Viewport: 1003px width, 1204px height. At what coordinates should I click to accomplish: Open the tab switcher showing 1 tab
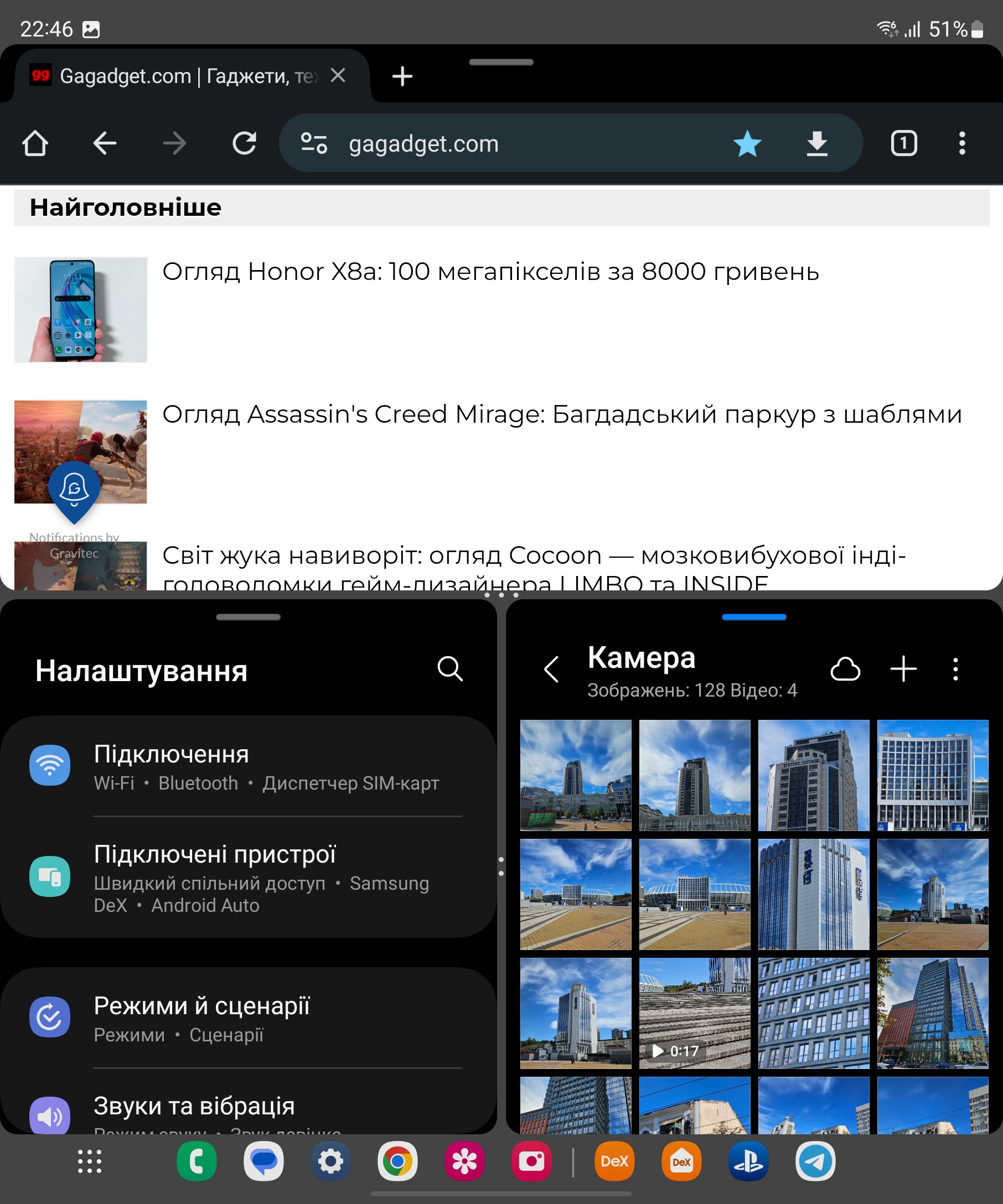pos(903,143)
